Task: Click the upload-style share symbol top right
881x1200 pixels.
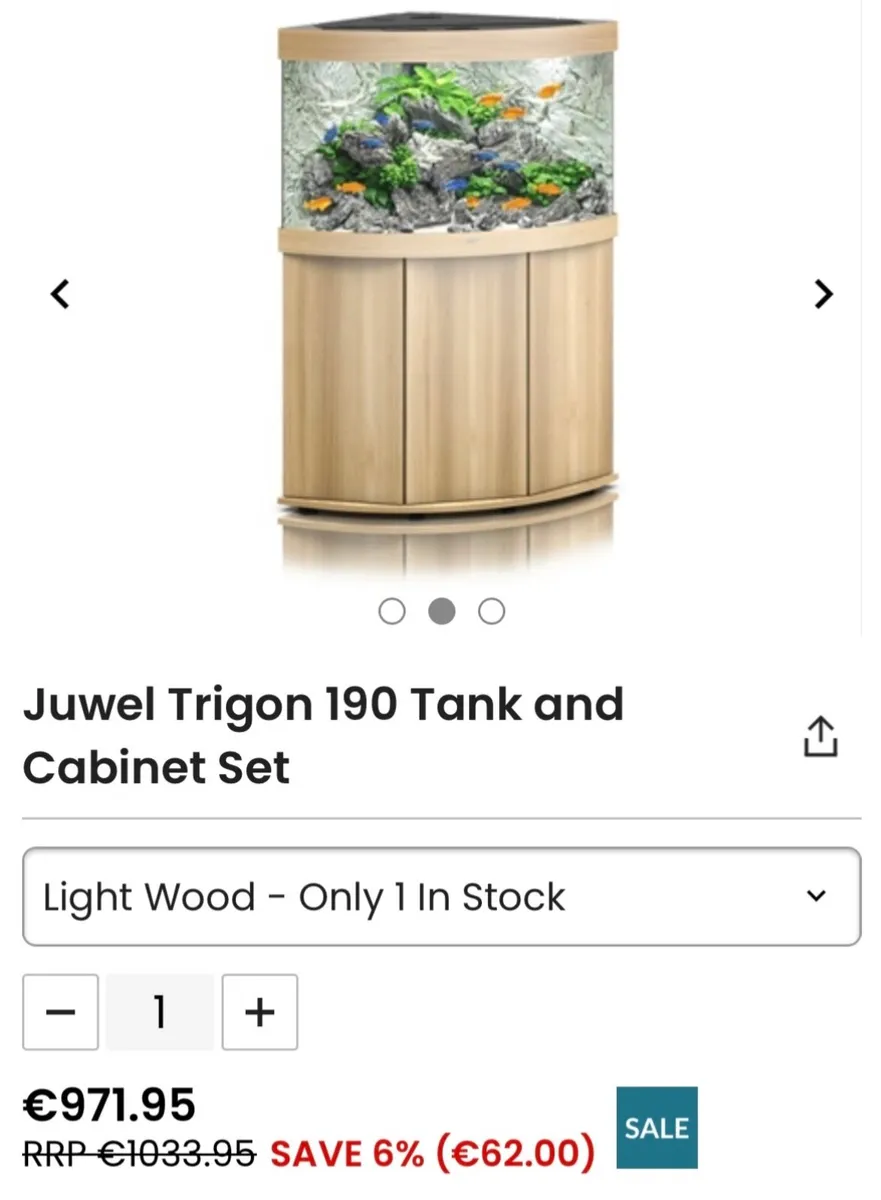Action: [821, 735]
